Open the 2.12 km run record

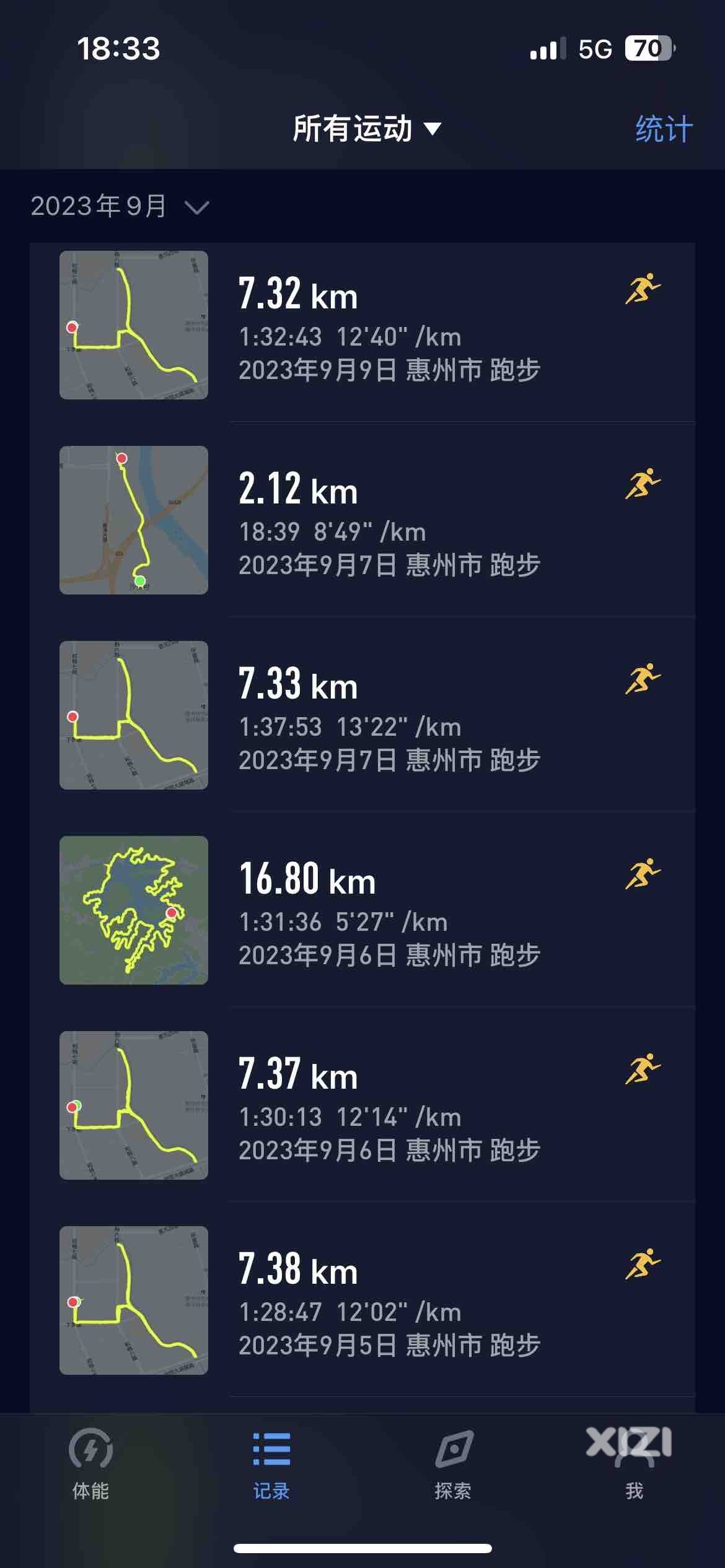[362, 520]
